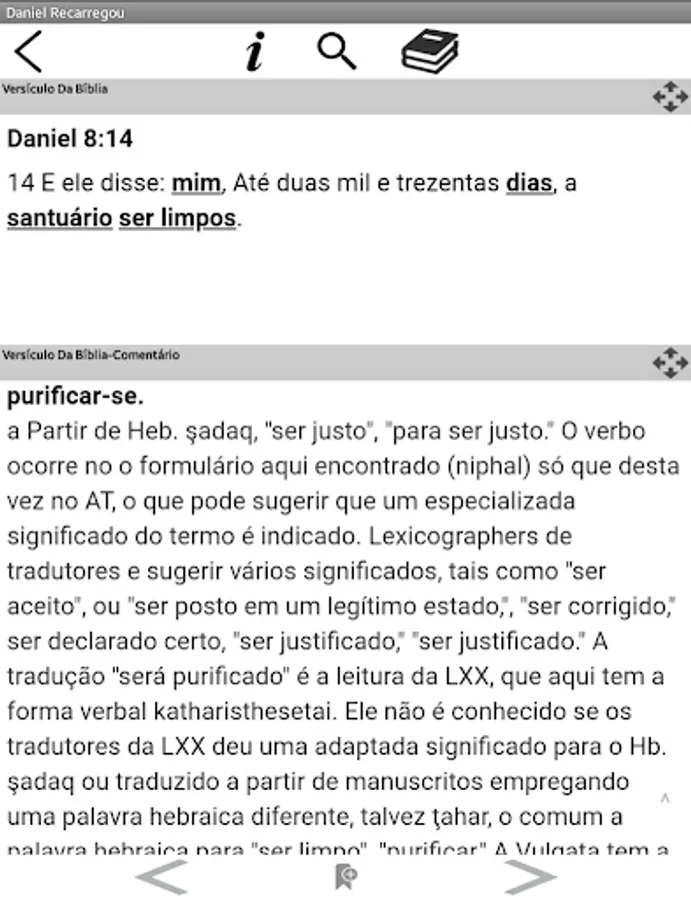Bookmark this verse
Image resolution: width=691 pixels, height=900 pixels.
pyautogui.click(x=346, y=877)
